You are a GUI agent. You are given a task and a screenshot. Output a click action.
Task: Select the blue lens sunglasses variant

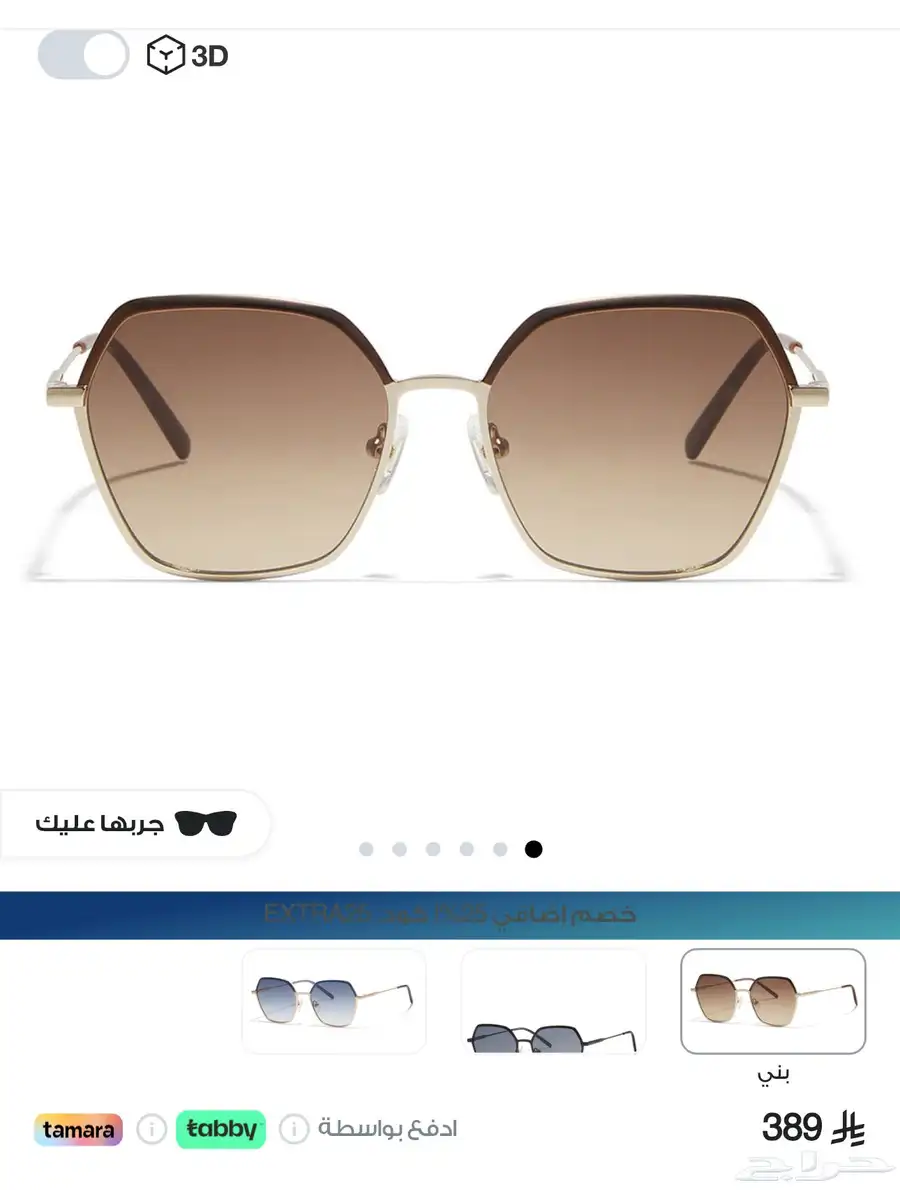click(x=334, y=1001)
